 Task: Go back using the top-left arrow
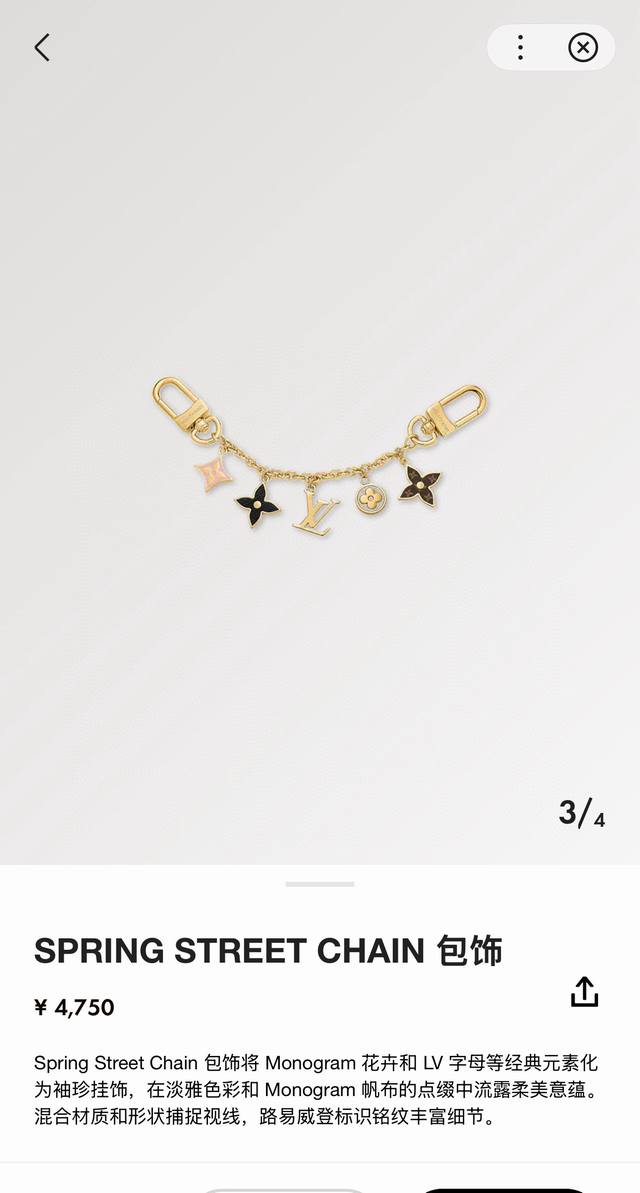click(42, 47)
